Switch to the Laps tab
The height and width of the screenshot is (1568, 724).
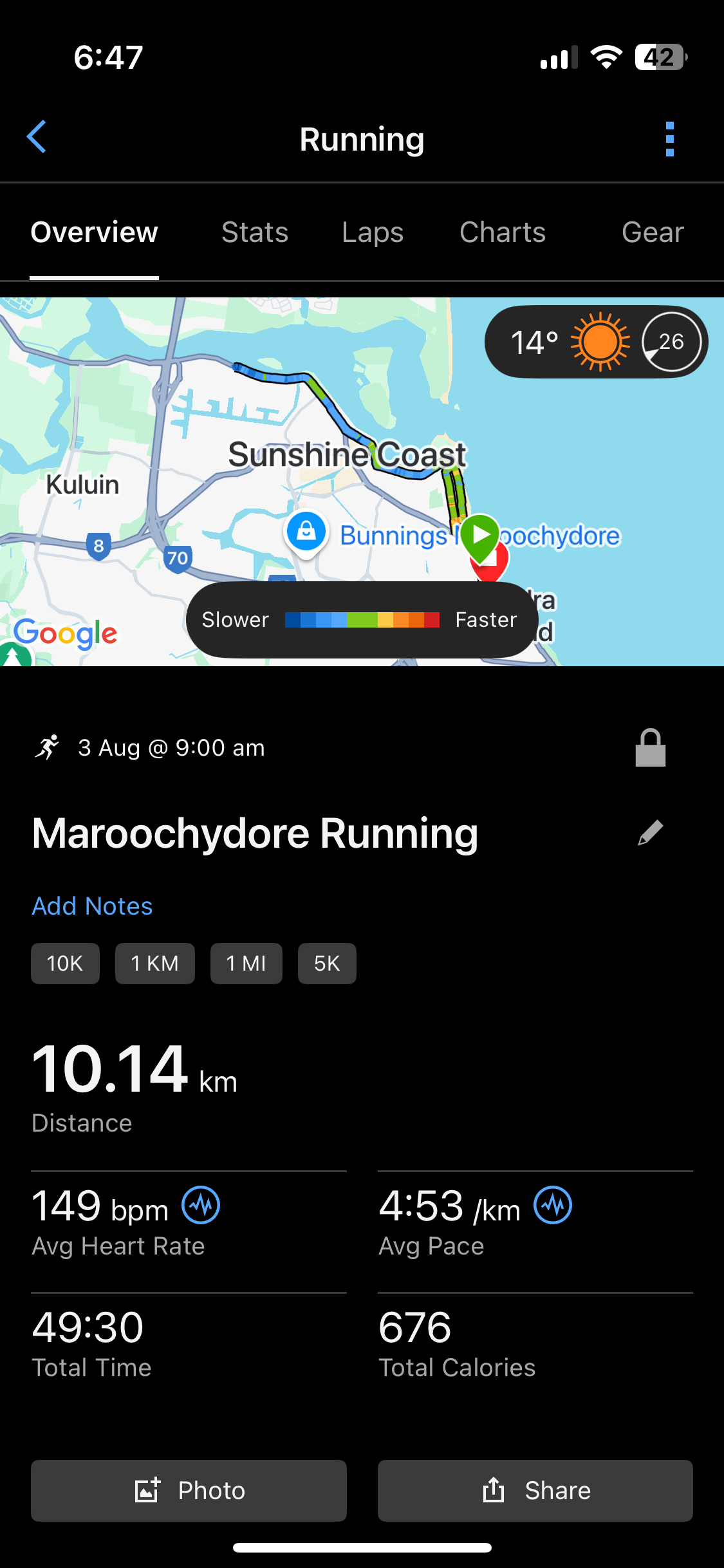pyautogui.click(x=373, y=232)
